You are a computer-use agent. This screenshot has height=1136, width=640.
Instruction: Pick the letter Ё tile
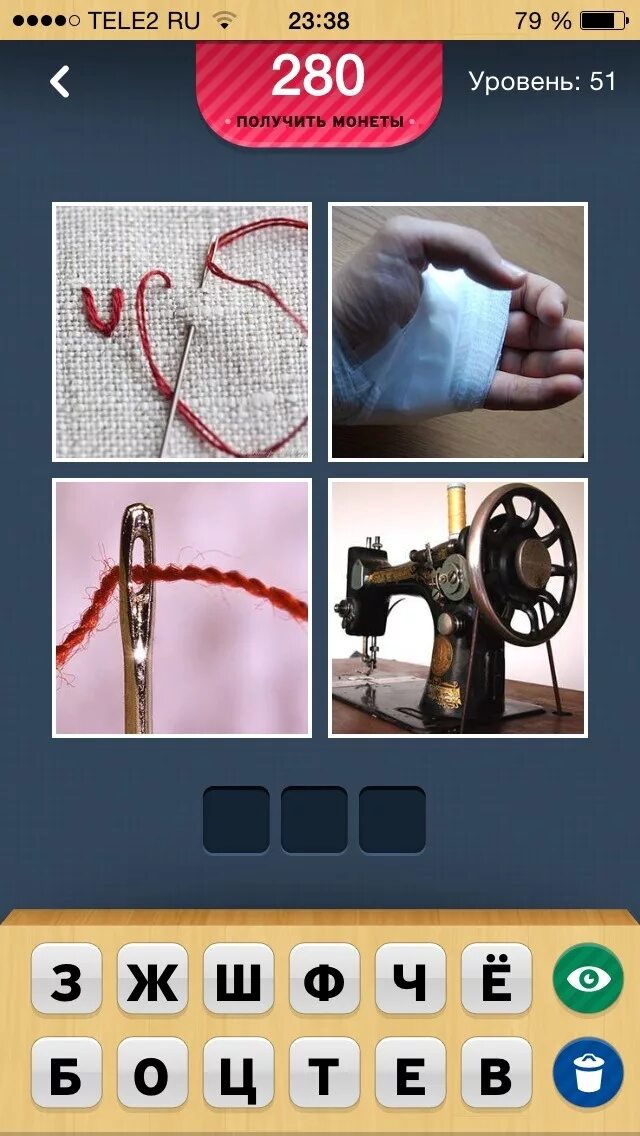point(496,980)
